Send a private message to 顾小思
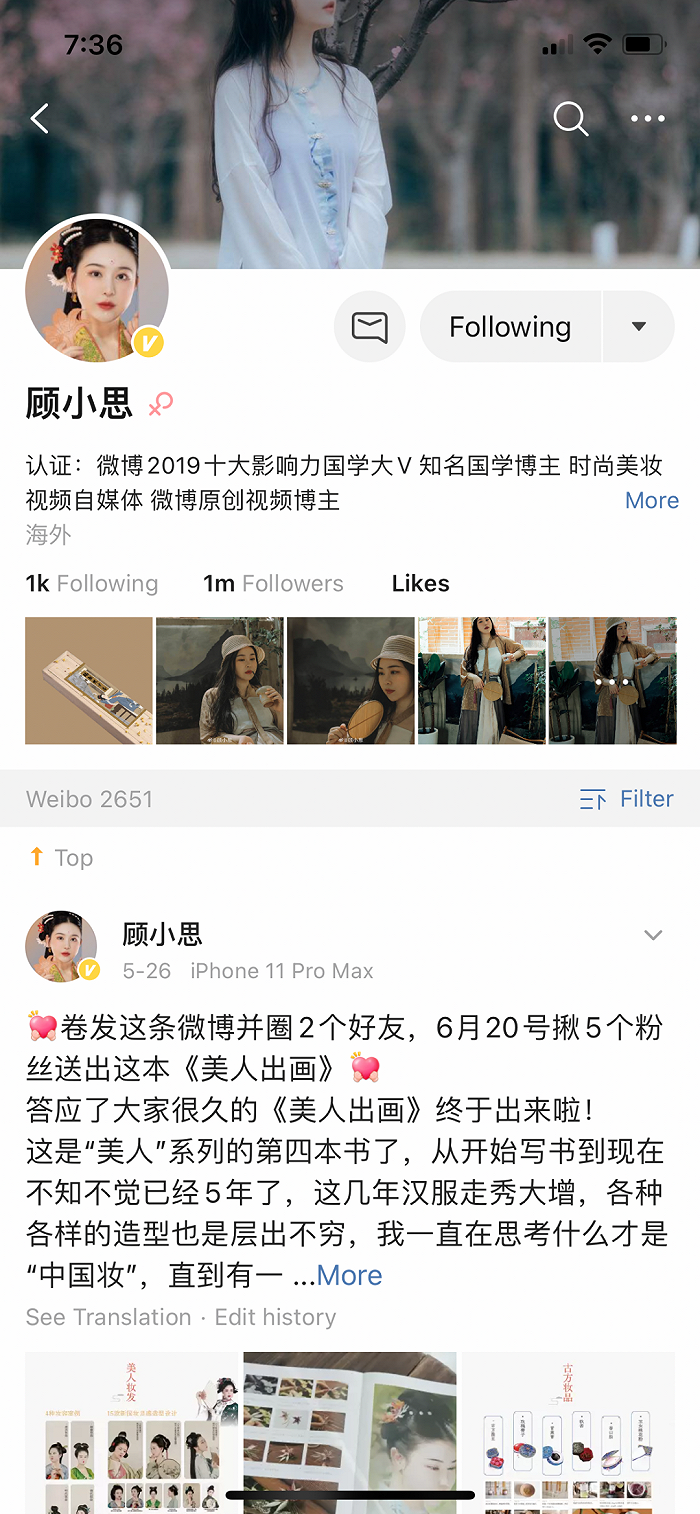The height and width of the screenshot is (1514, 700). pos(369,327)
